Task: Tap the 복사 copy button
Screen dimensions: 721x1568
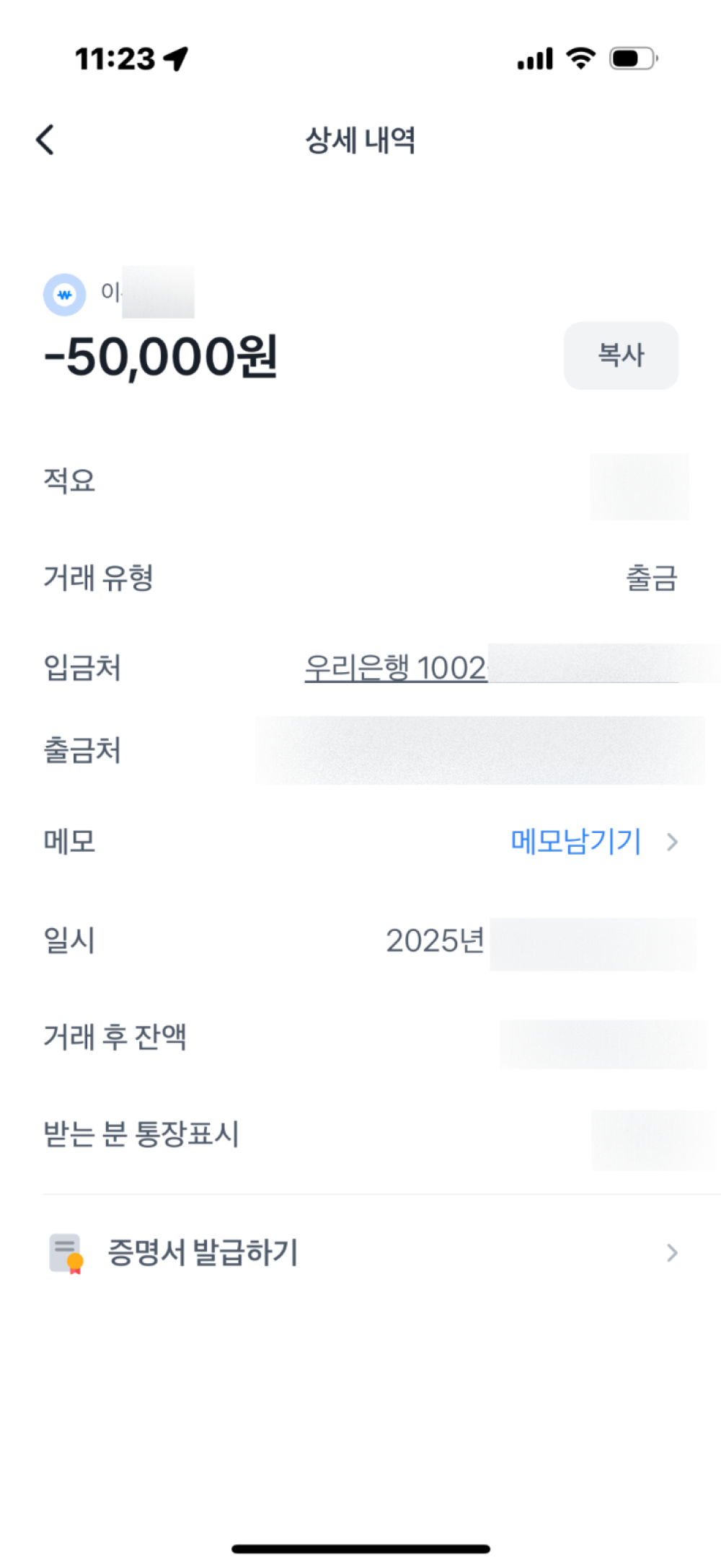Action: point(621,355)
